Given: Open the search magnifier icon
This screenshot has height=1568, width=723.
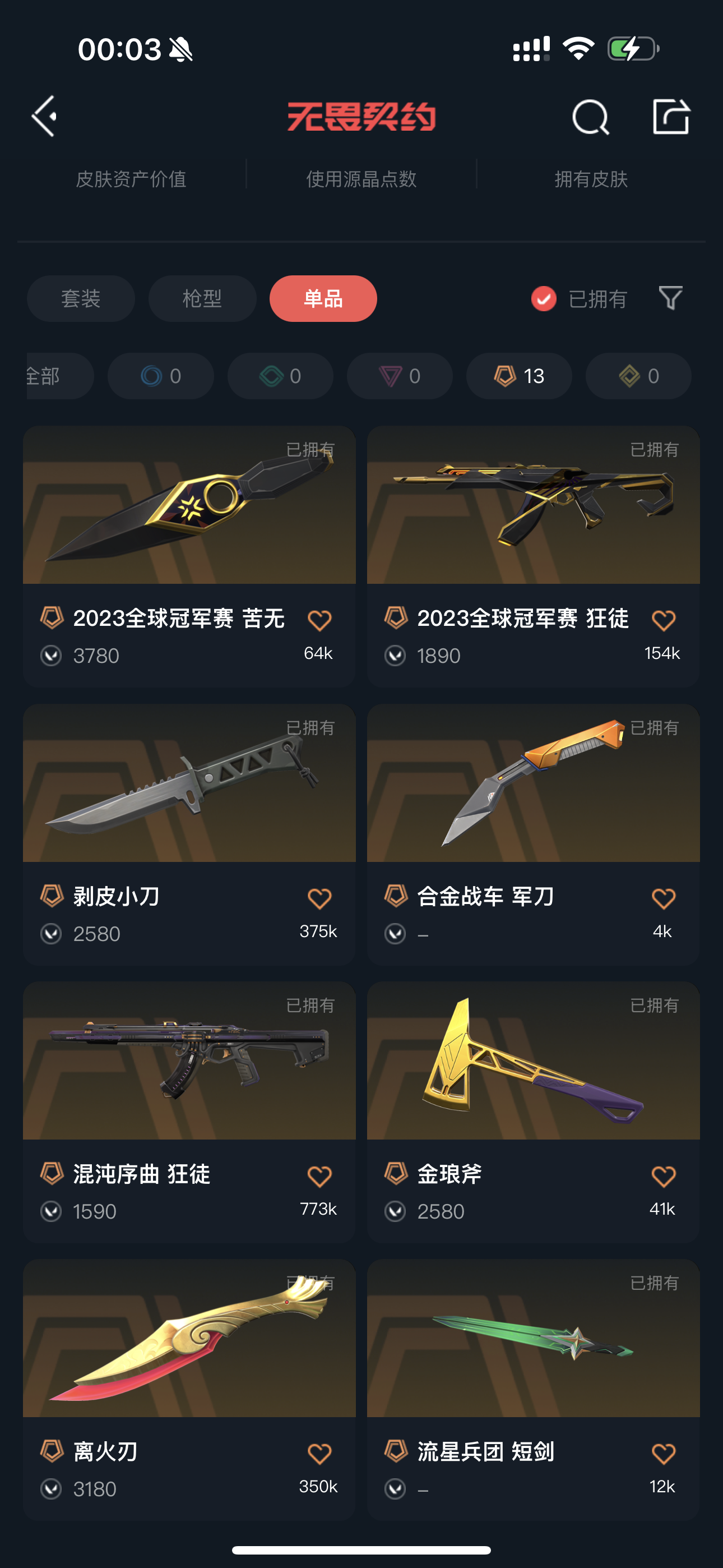Looking at the screenshot, I should pos(590,116).
